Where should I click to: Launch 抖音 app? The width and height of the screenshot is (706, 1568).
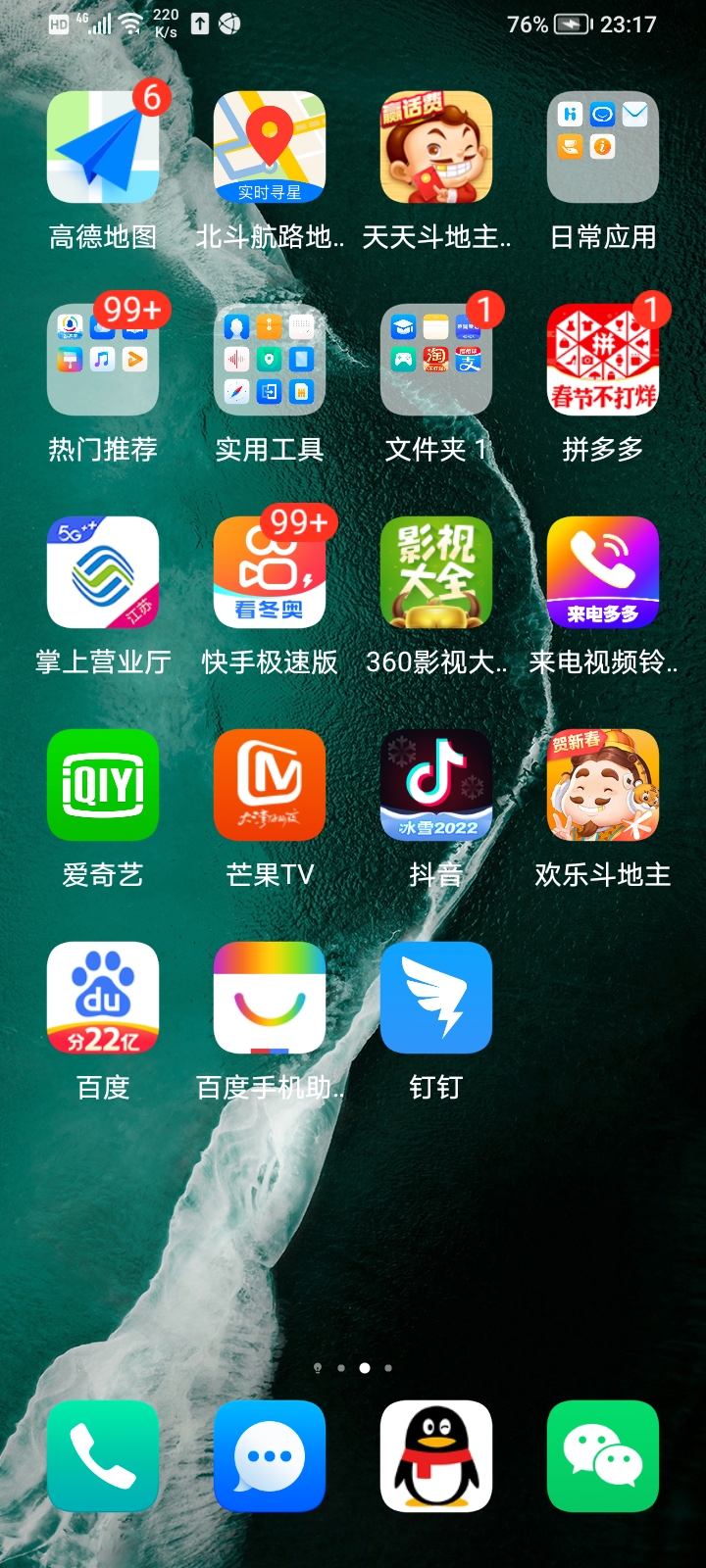pyautogui.click(x=436, y=785)
